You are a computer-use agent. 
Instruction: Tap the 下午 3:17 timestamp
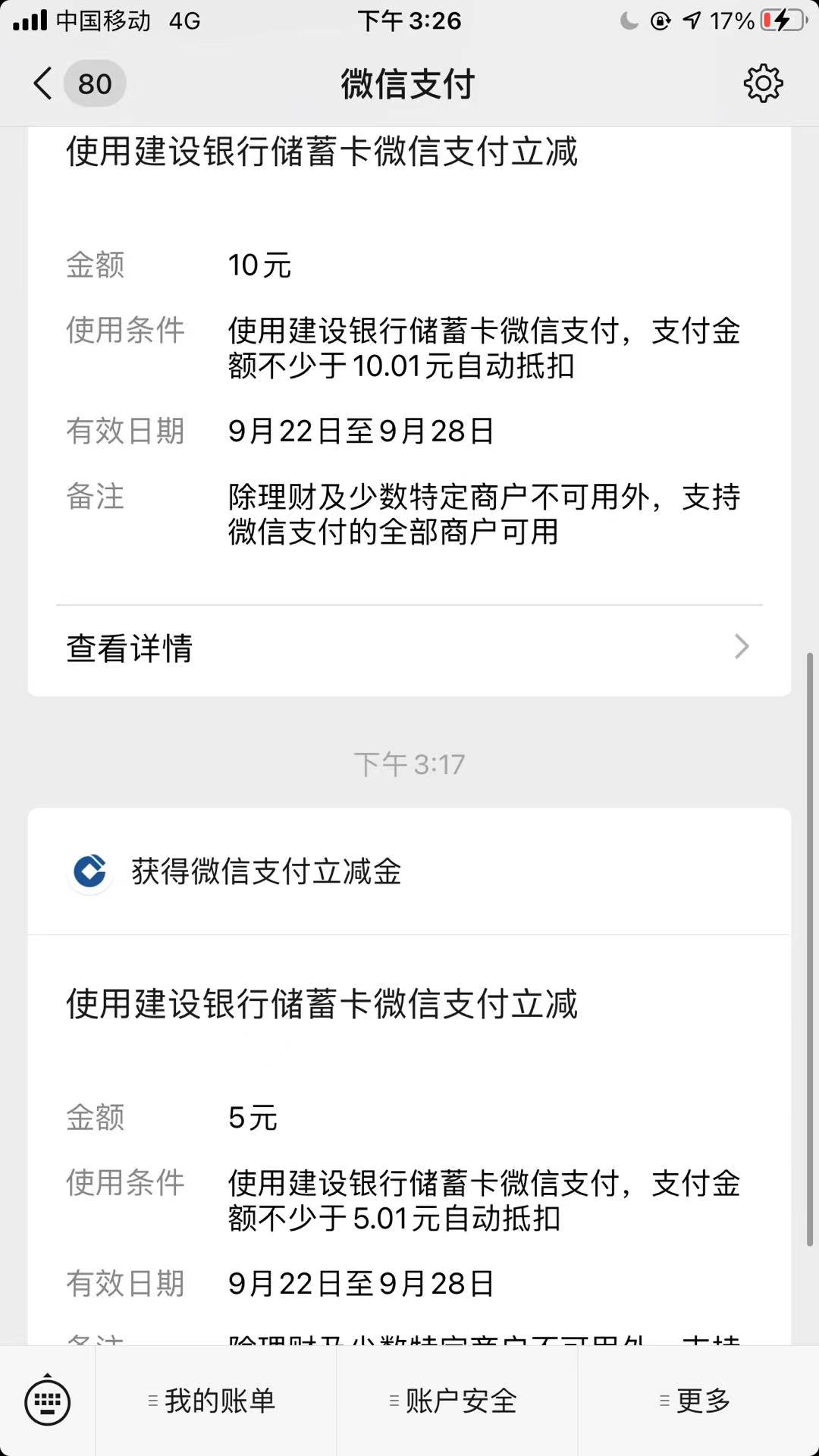(x=409, y=765)
